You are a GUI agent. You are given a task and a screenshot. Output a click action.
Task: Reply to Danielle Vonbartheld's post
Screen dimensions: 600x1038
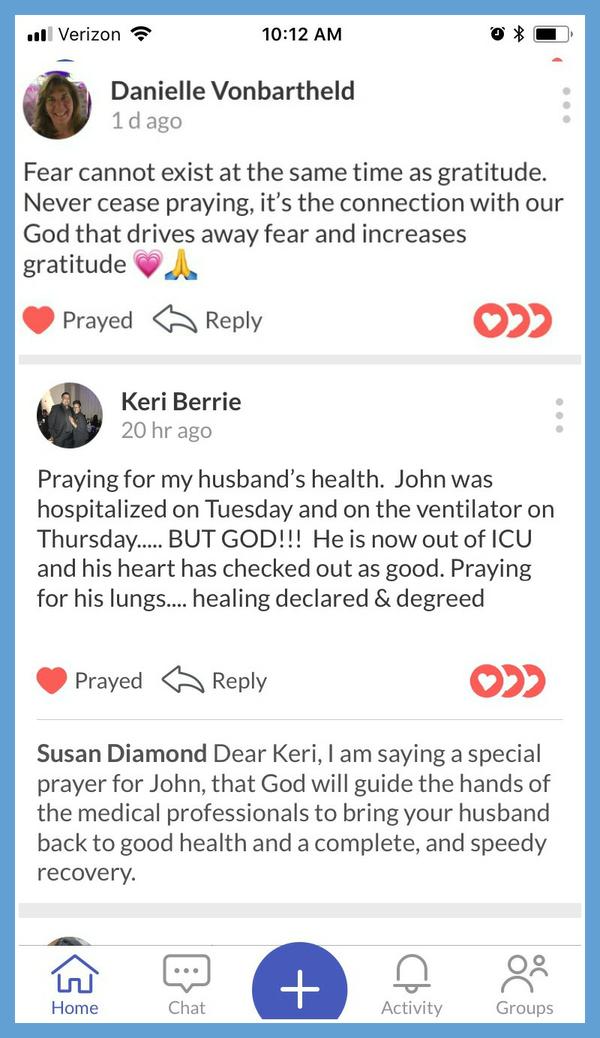click(208, 321)
